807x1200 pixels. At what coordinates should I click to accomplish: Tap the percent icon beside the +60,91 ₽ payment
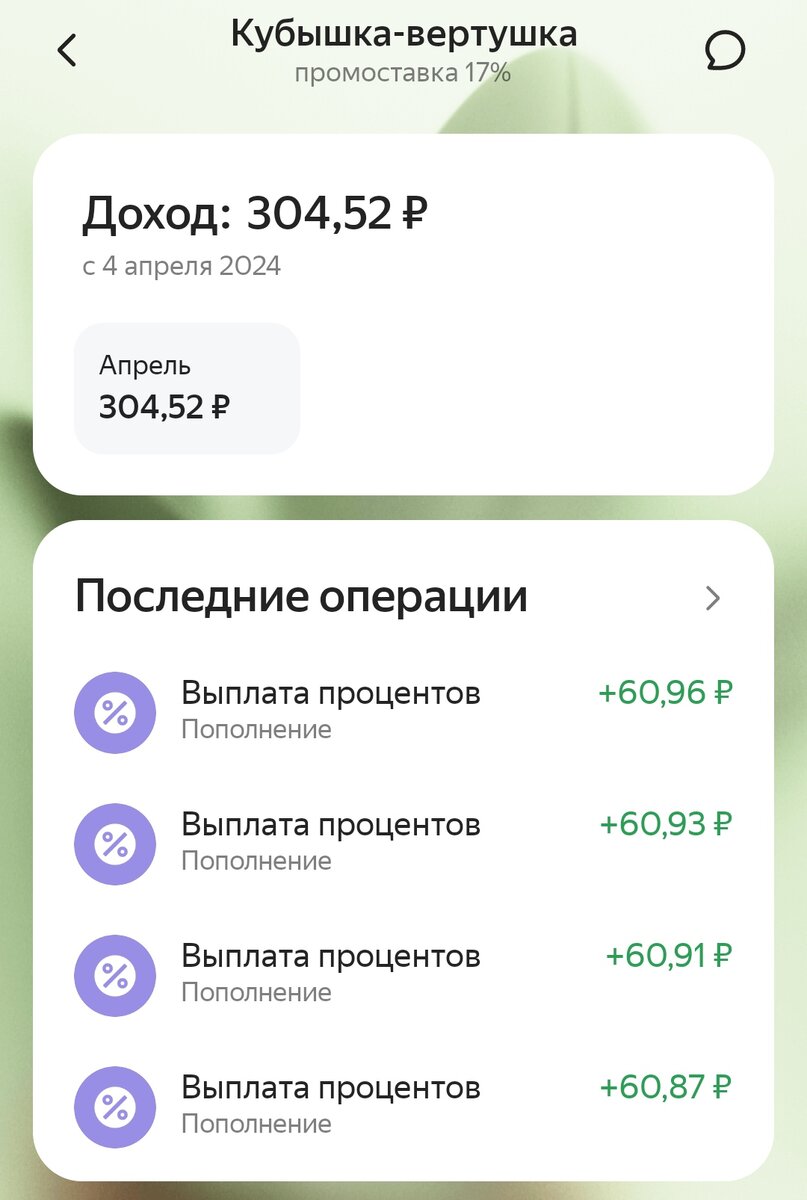point(115,975)
